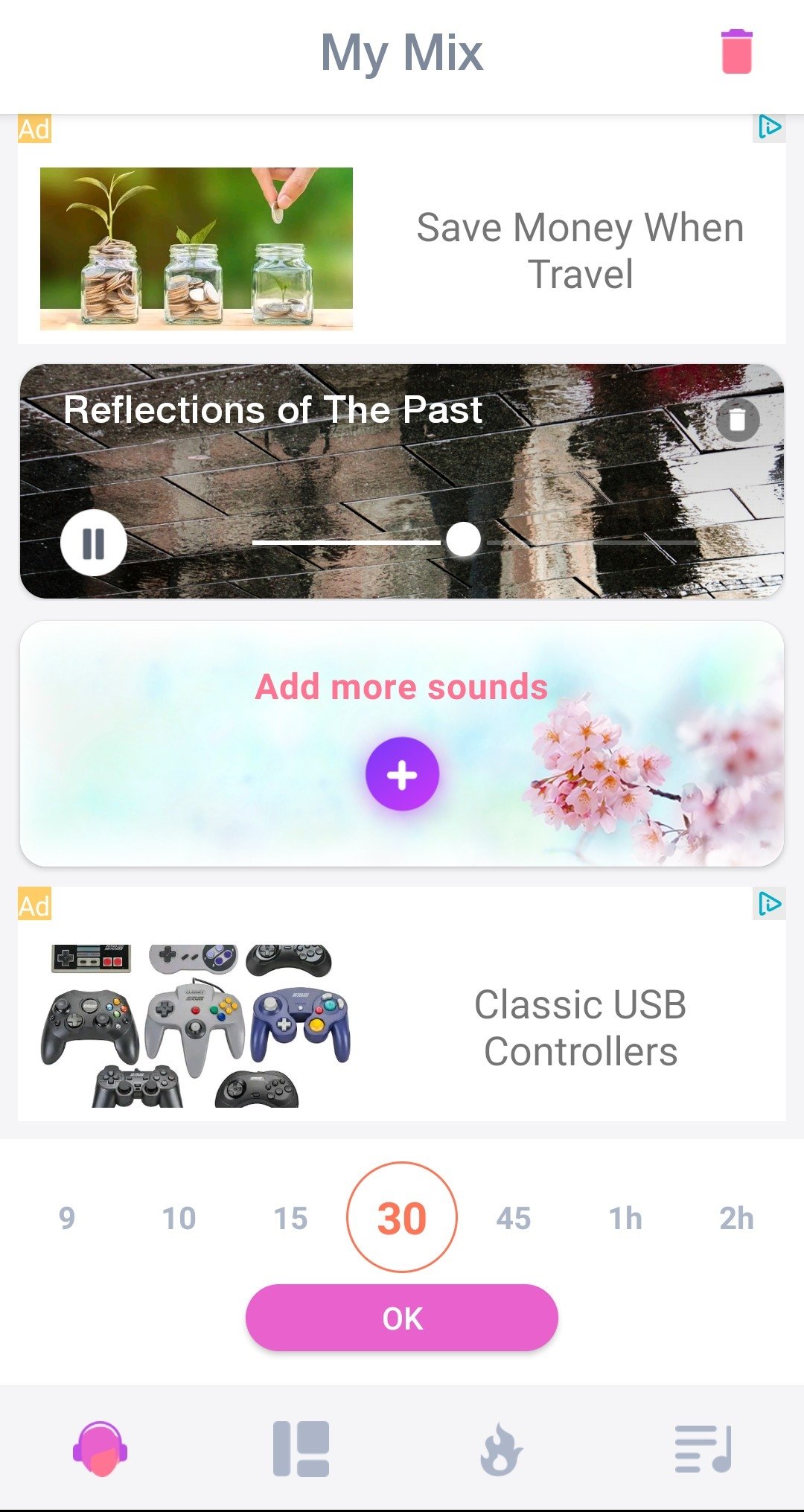Switch to the layout grid tab
This screenshot has width=804, height=1512.
(301, 1448)
